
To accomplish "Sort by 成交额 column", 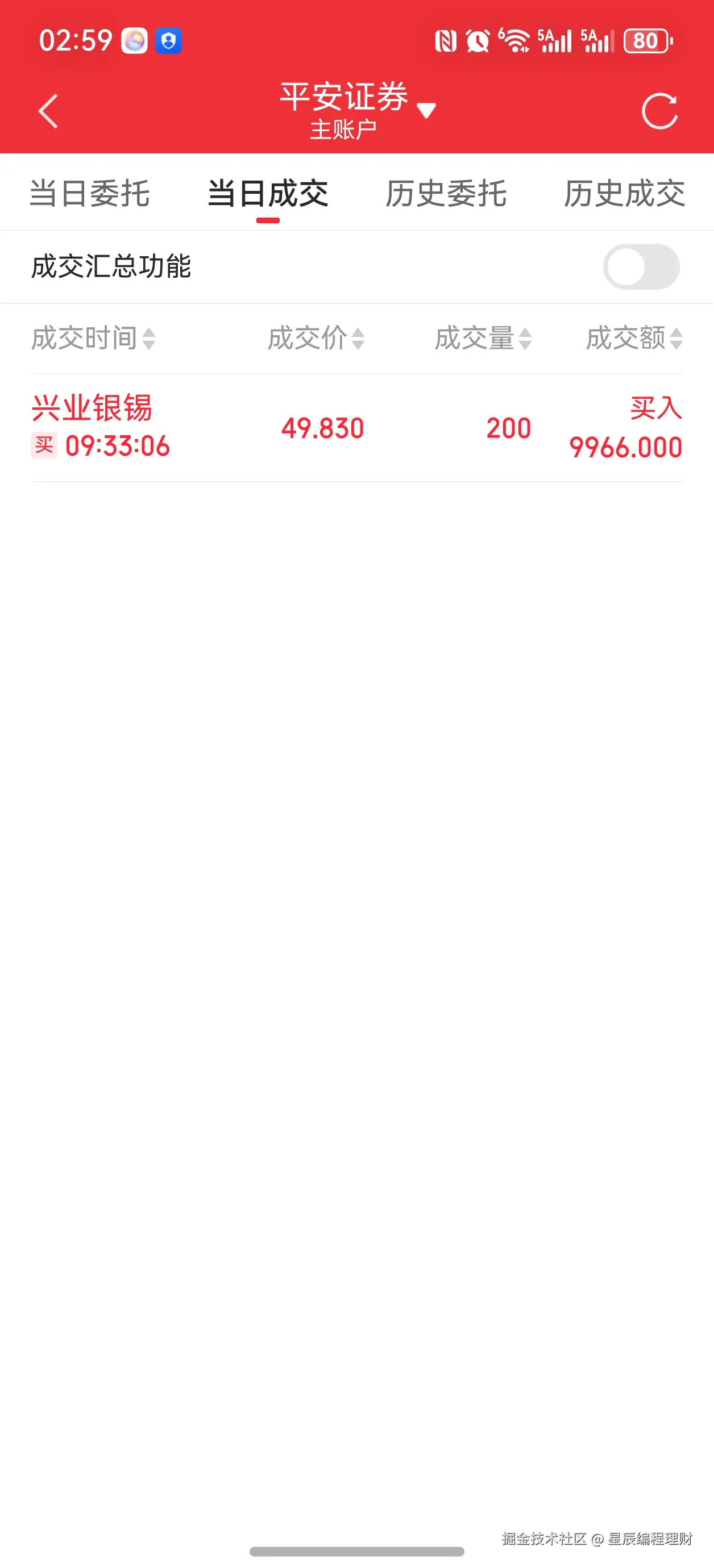I will click(x=634, y=339).
